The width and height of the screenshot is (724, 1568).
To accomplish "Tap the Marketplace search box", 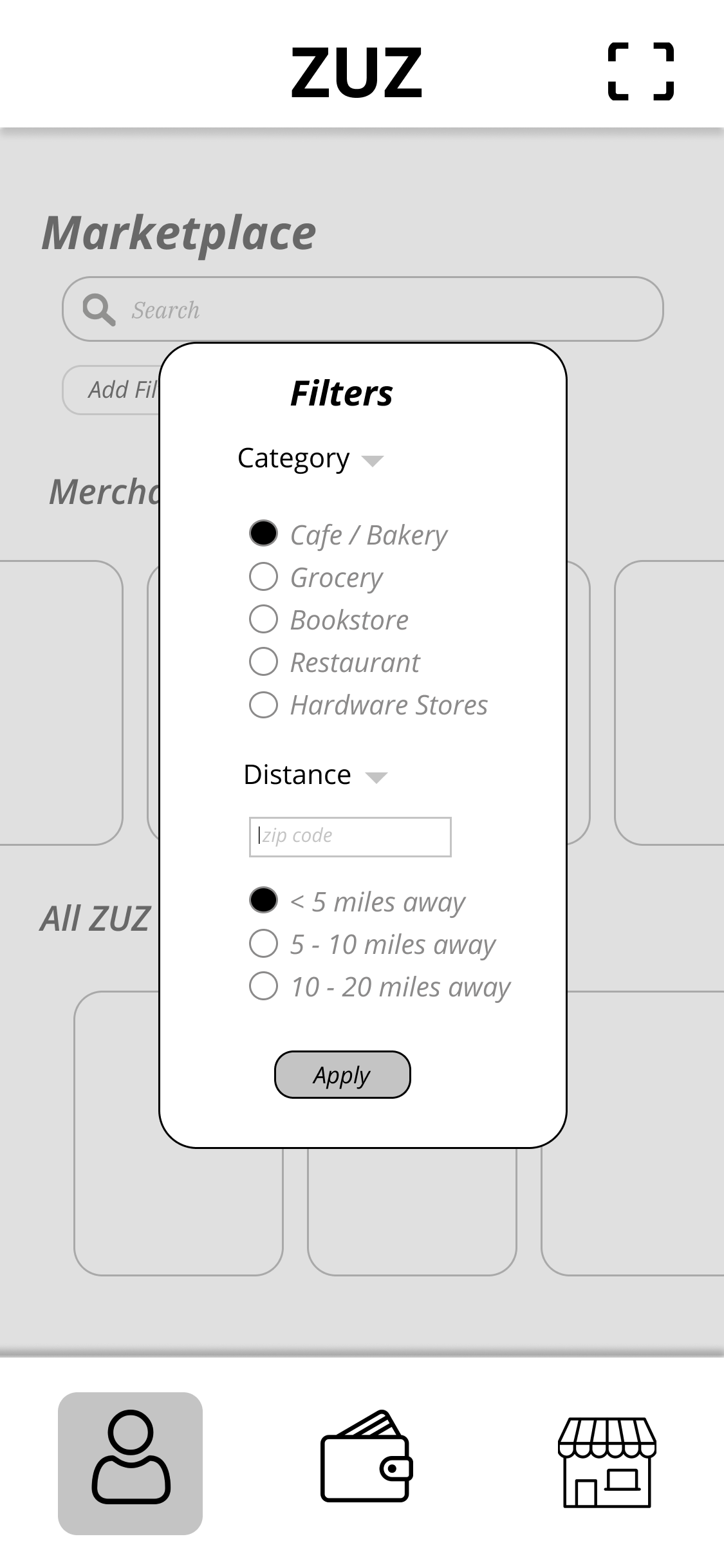I will (363, 309).
